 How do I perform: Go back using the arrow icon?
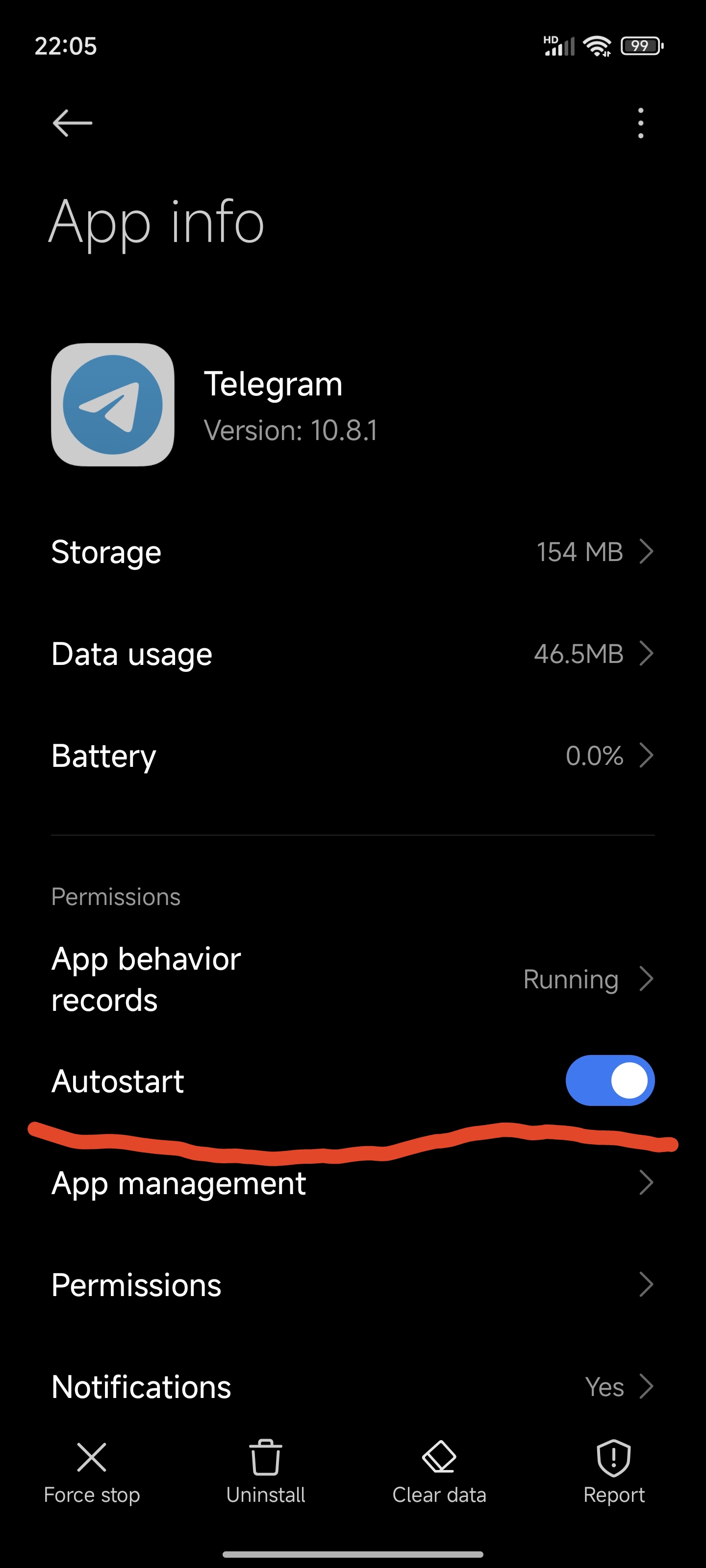72,123
